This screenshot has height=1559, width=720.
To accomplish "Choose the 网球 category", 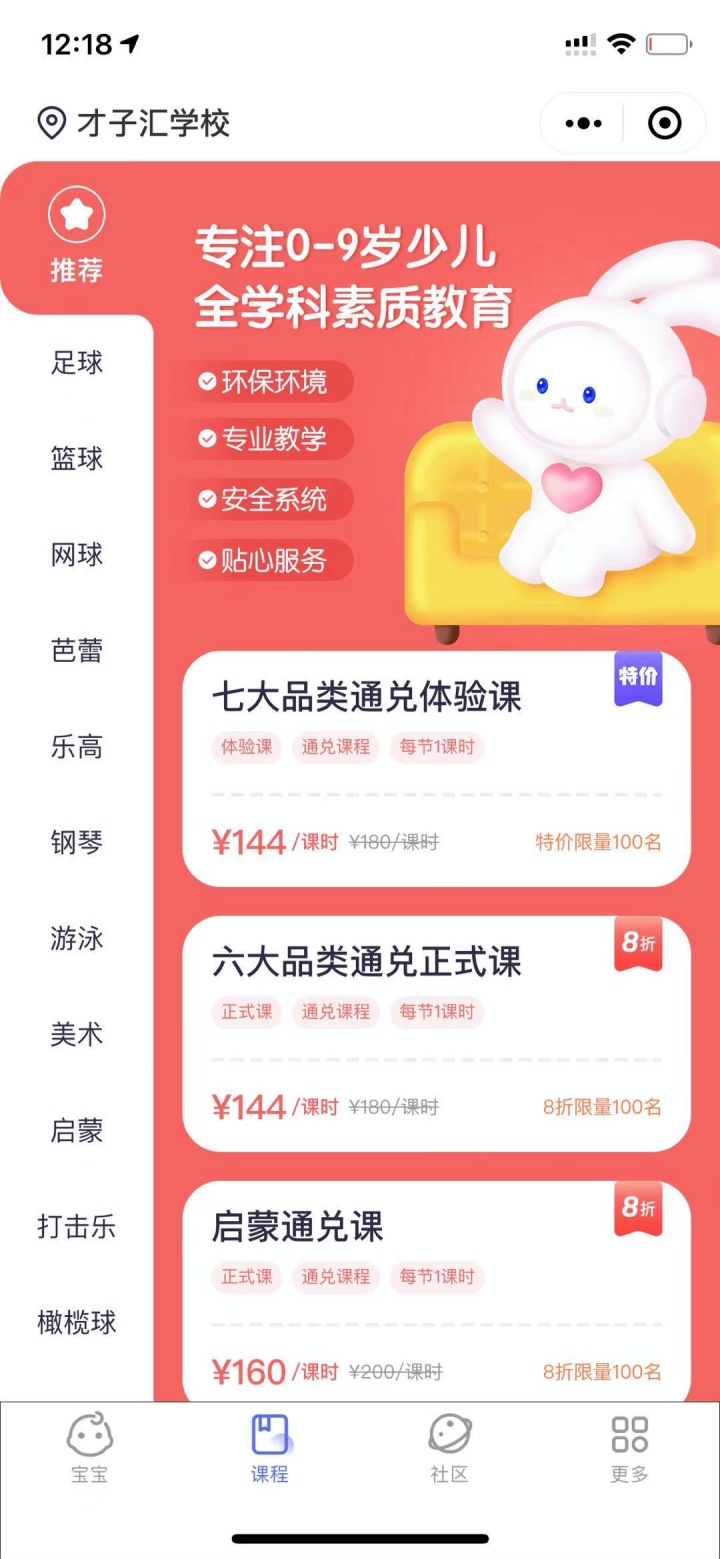I will pyautogui.click(x=77, y=555).
